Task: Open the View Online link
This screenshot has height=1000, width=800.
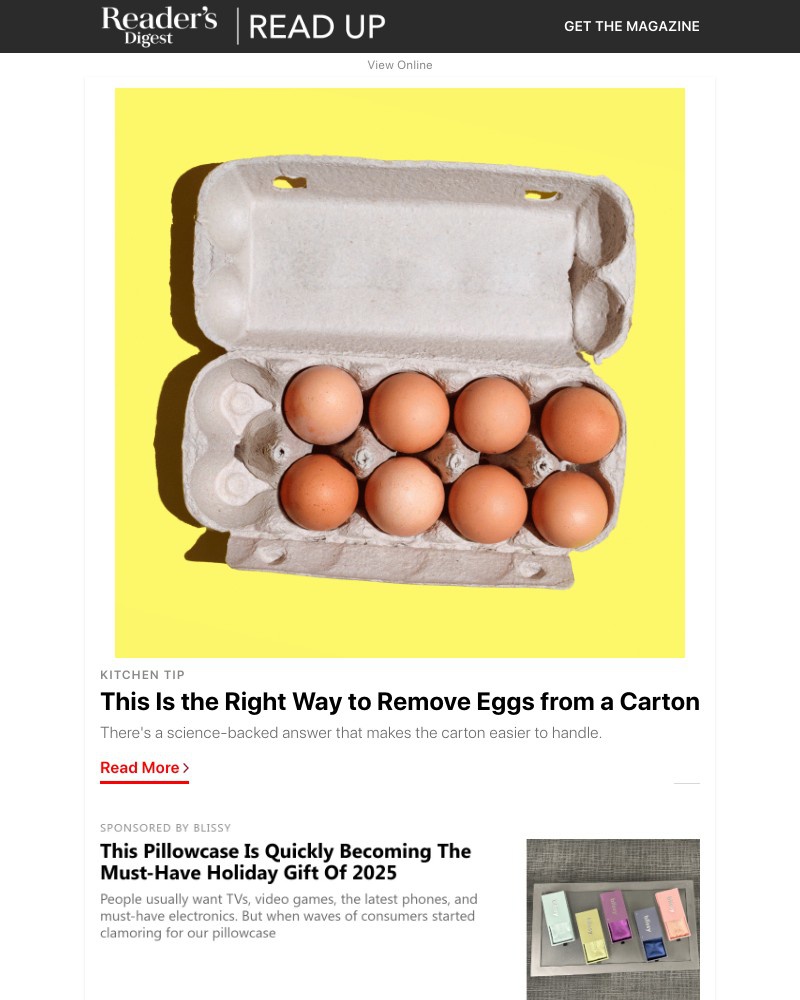Action: click(400, 65)
